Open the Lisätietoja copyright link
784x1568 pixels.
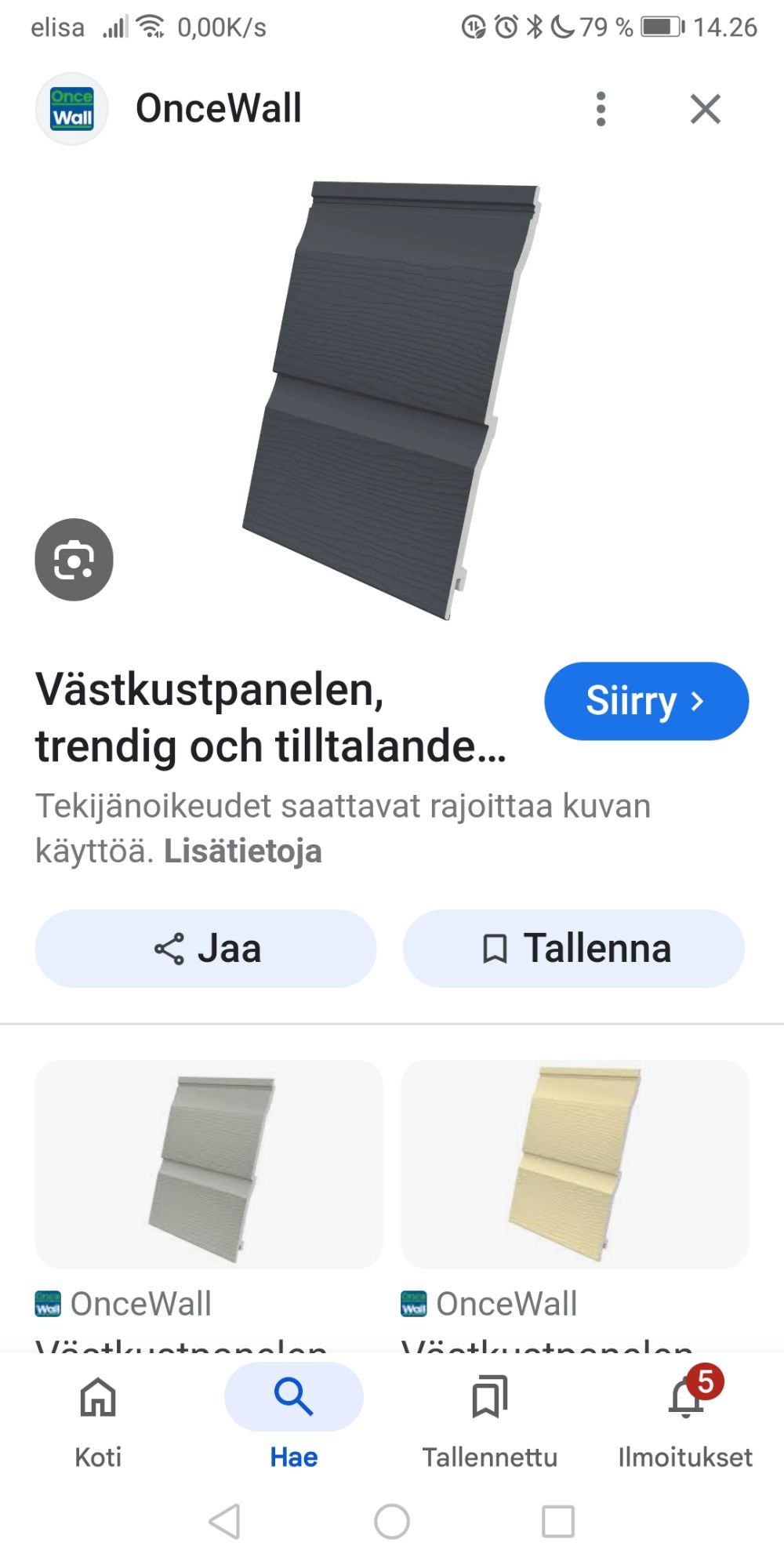[242, 851]
